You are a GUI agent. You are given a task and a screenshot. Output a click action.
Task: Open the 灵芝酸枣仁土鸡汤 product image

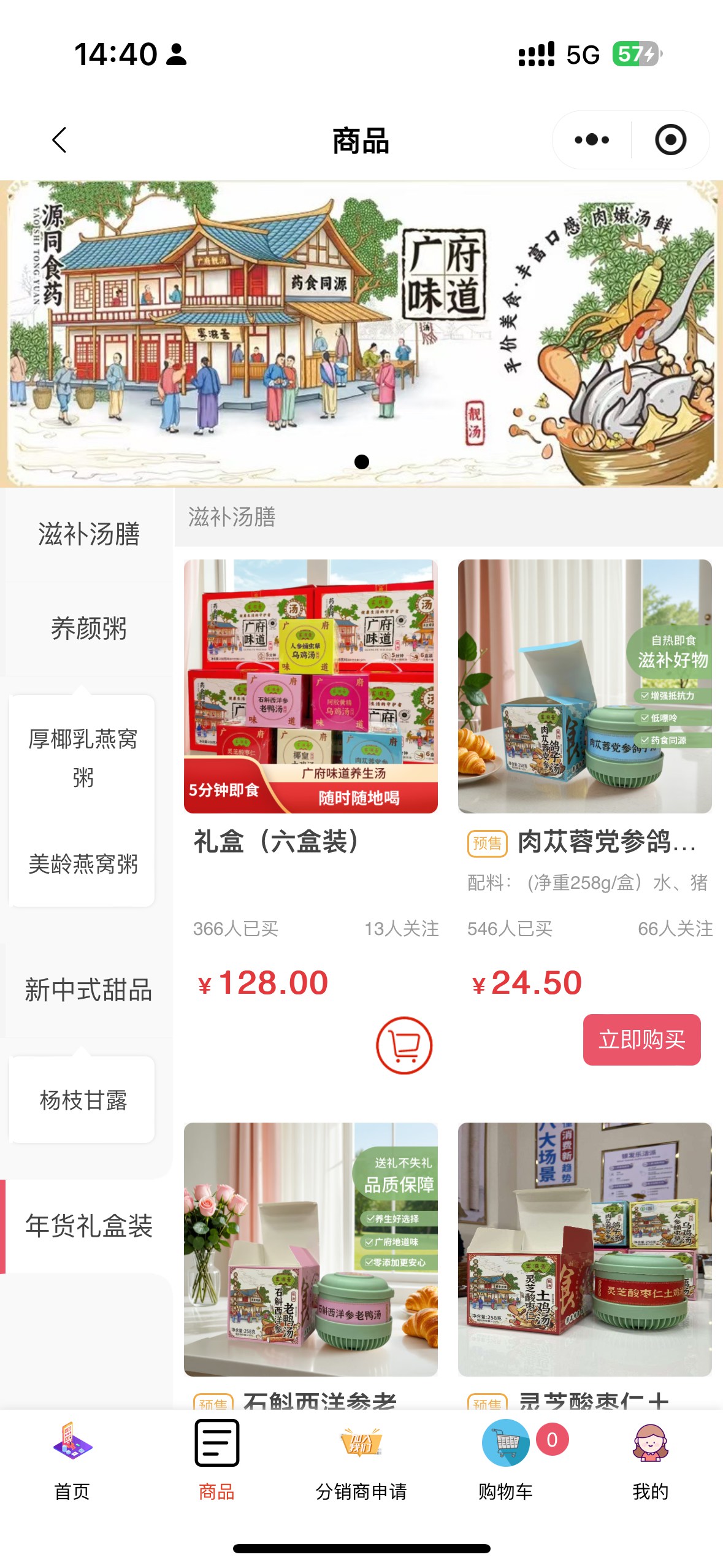pos(584,1249)
